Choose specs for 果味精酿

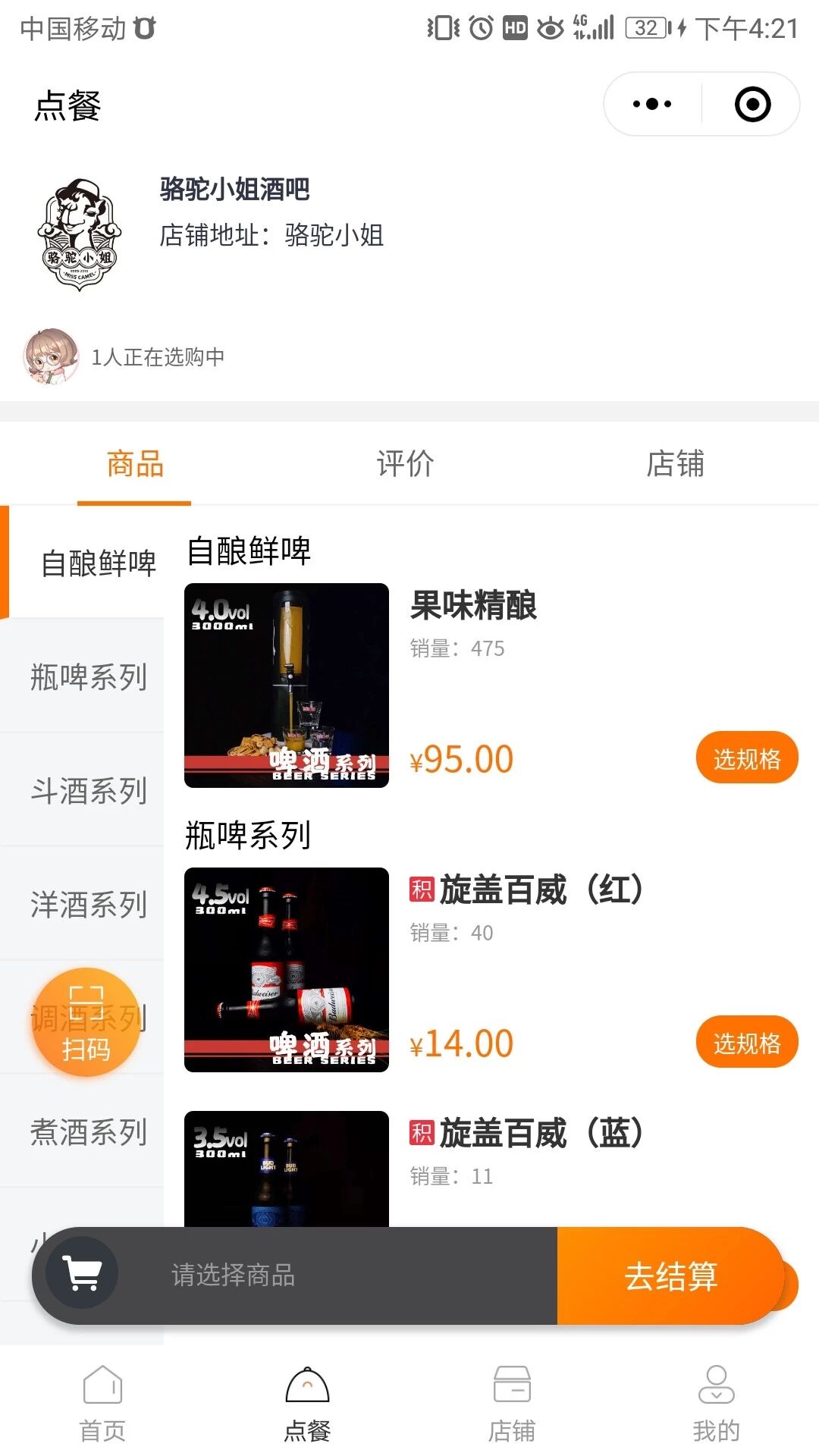[x=747, y=758]
